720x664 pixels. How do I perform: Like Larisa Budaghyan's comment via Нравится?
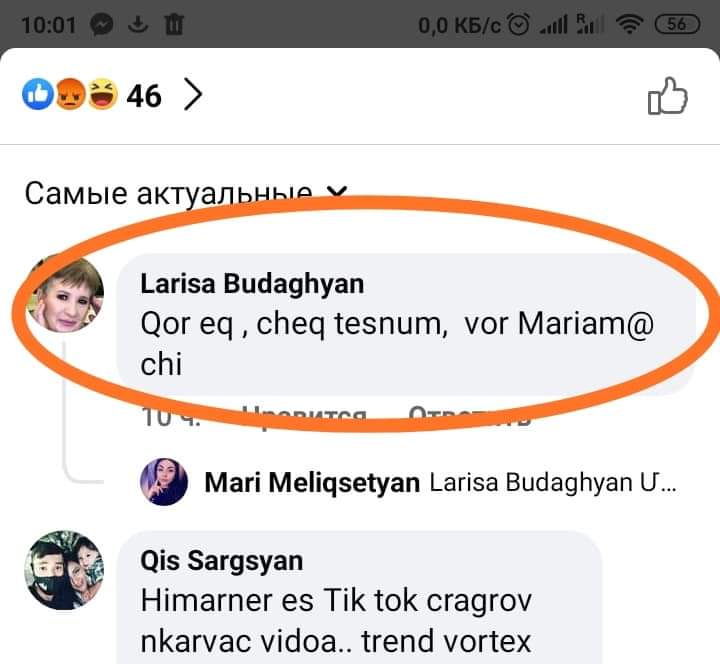[x=305, y=417]
